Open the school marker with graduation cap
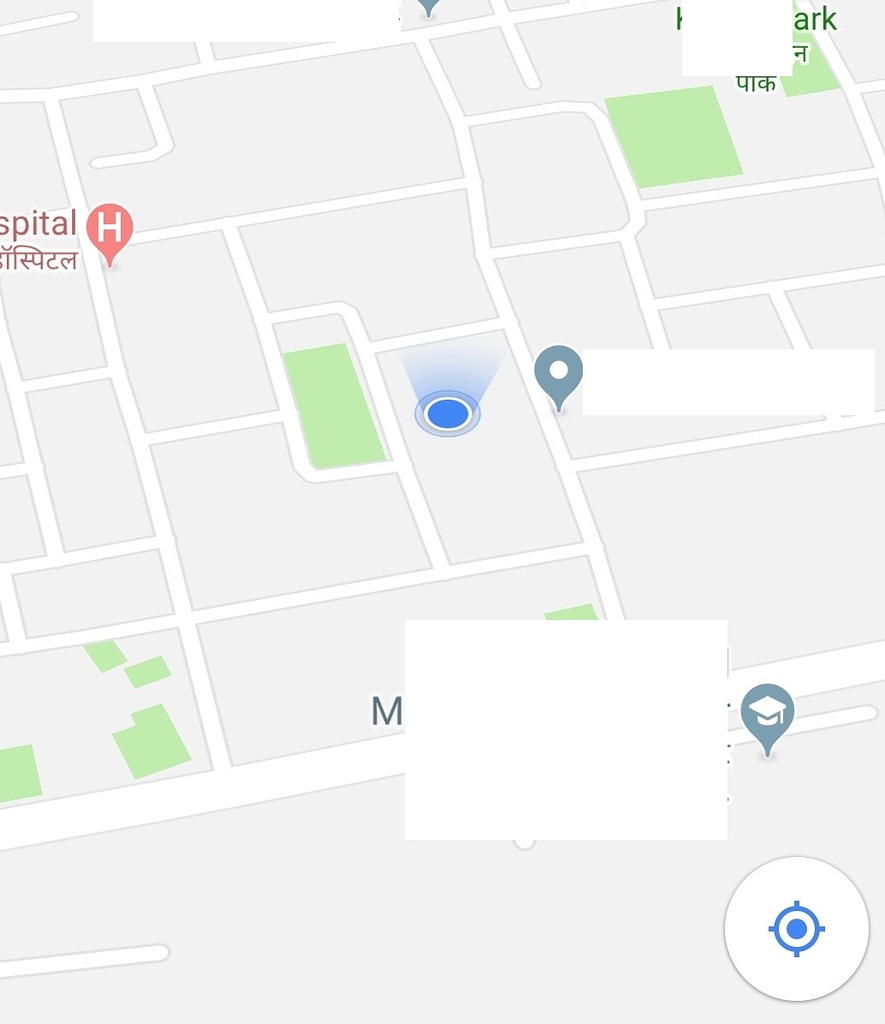 tap(767, 712)
